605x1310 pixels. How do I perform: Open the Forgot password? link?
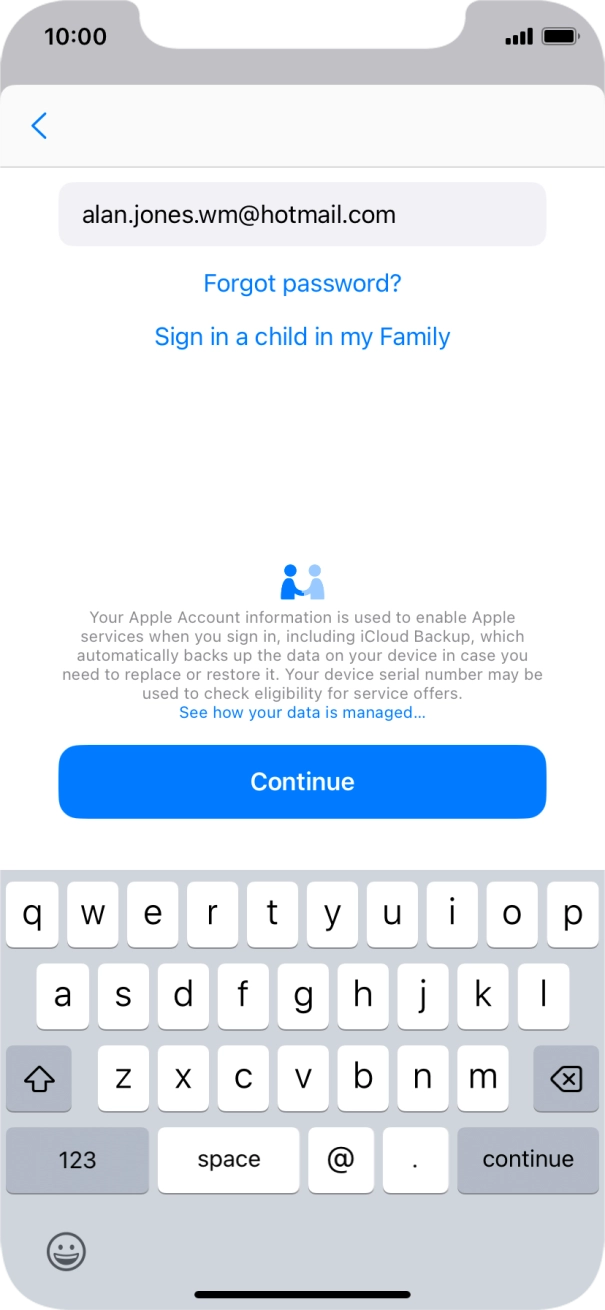(302, 284)
